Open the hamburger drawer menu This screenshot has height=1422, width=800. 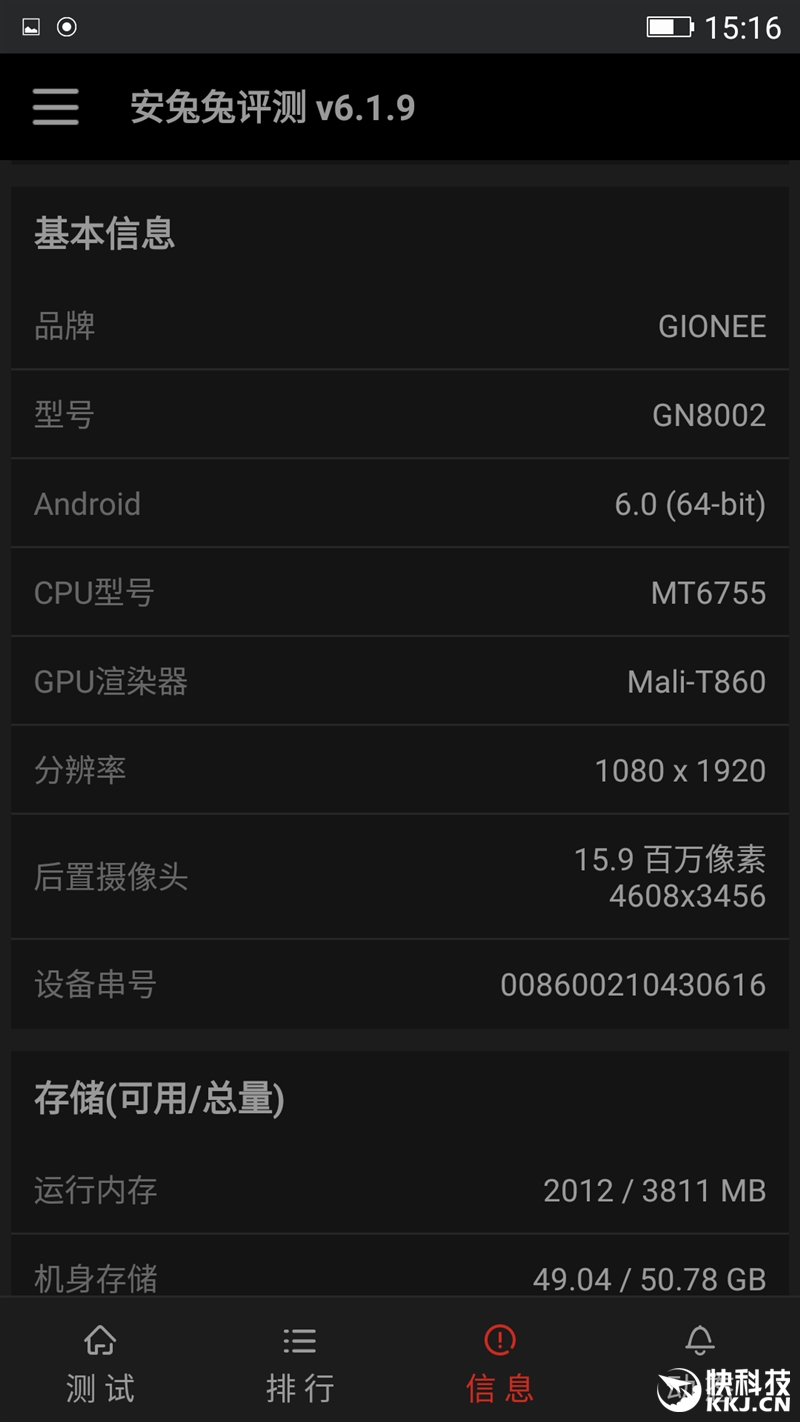55,107
